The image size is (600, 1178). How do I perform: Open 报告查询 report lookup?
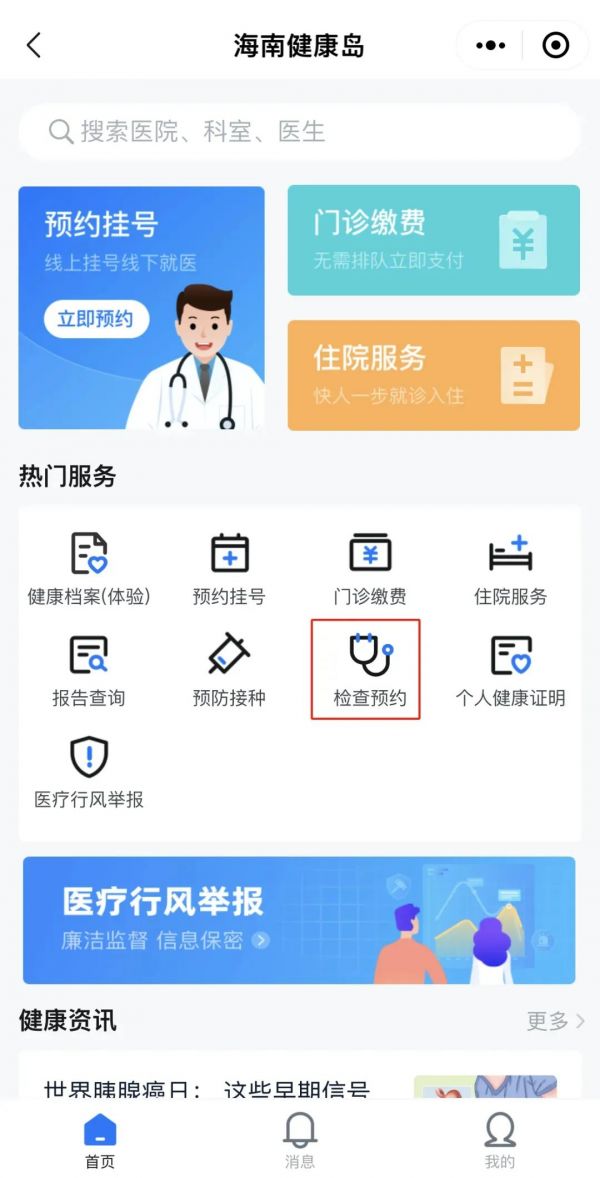89,670
